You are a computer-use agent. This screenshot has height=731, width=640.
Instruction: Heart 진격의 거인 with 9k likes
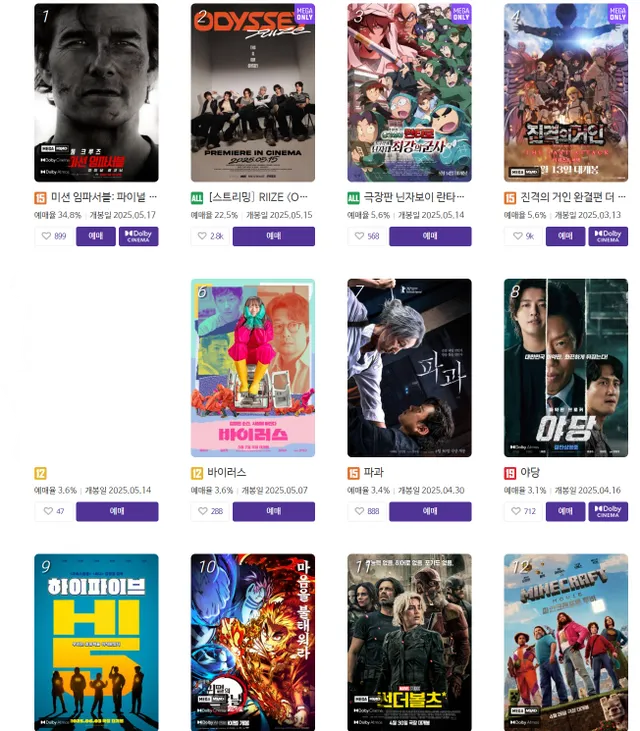coord(524,236)
